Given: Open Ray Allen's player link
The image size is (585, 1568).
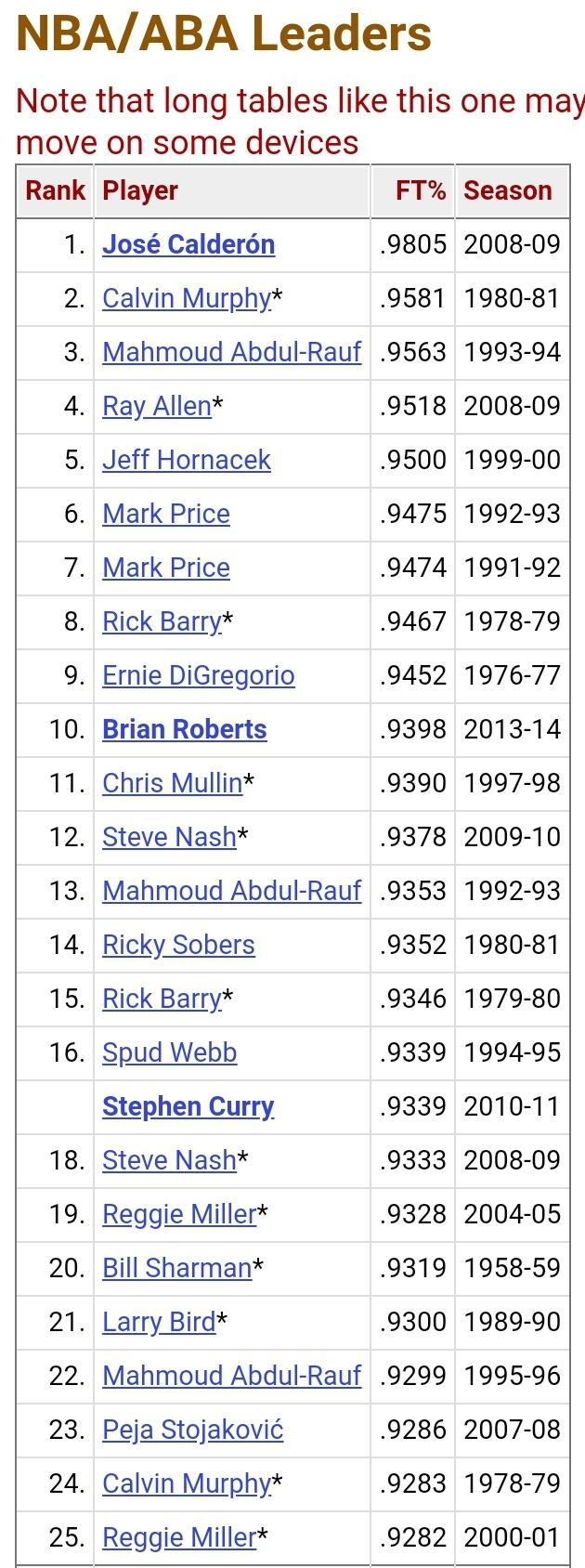Looking at the screenshot, I should tap(157, 406).
